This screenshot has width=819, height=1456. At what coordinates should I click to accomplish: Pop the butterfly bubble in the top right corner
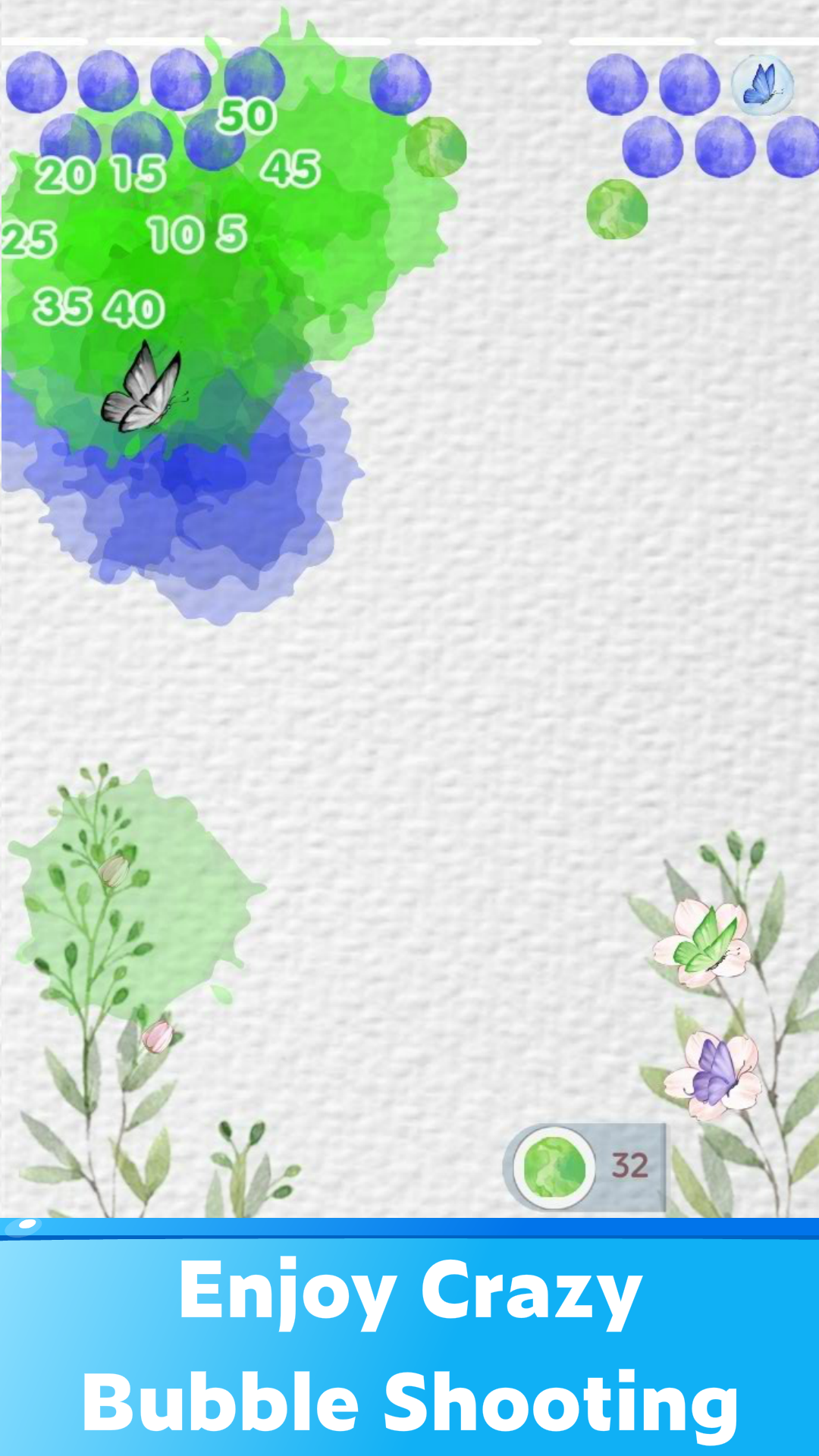pos(762,86)
